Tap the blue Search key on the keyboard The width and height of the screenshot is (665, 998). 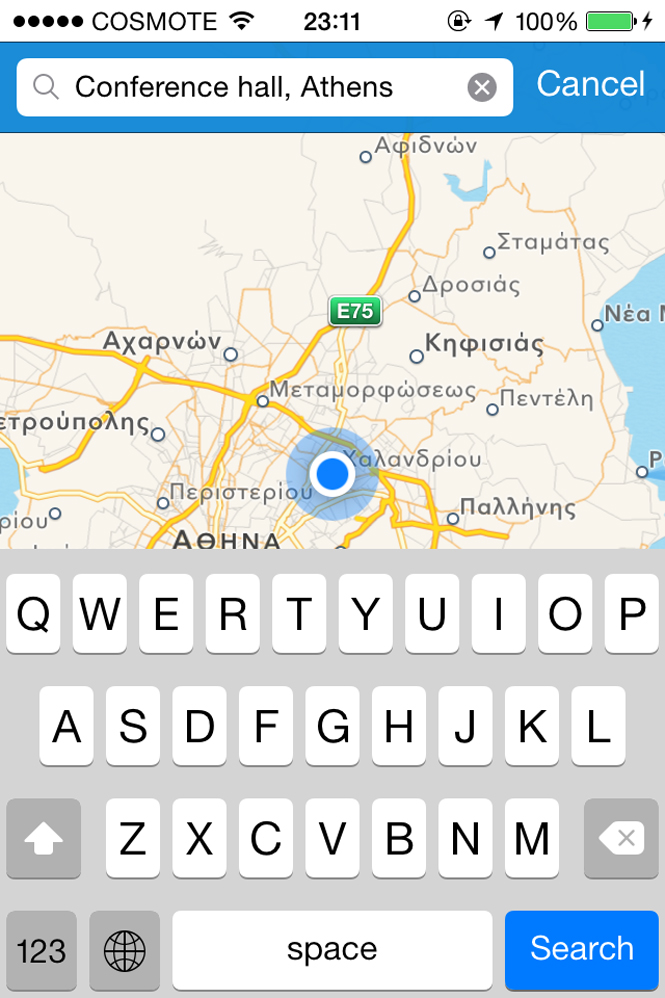pyautogui.click(x=582, y=948)
